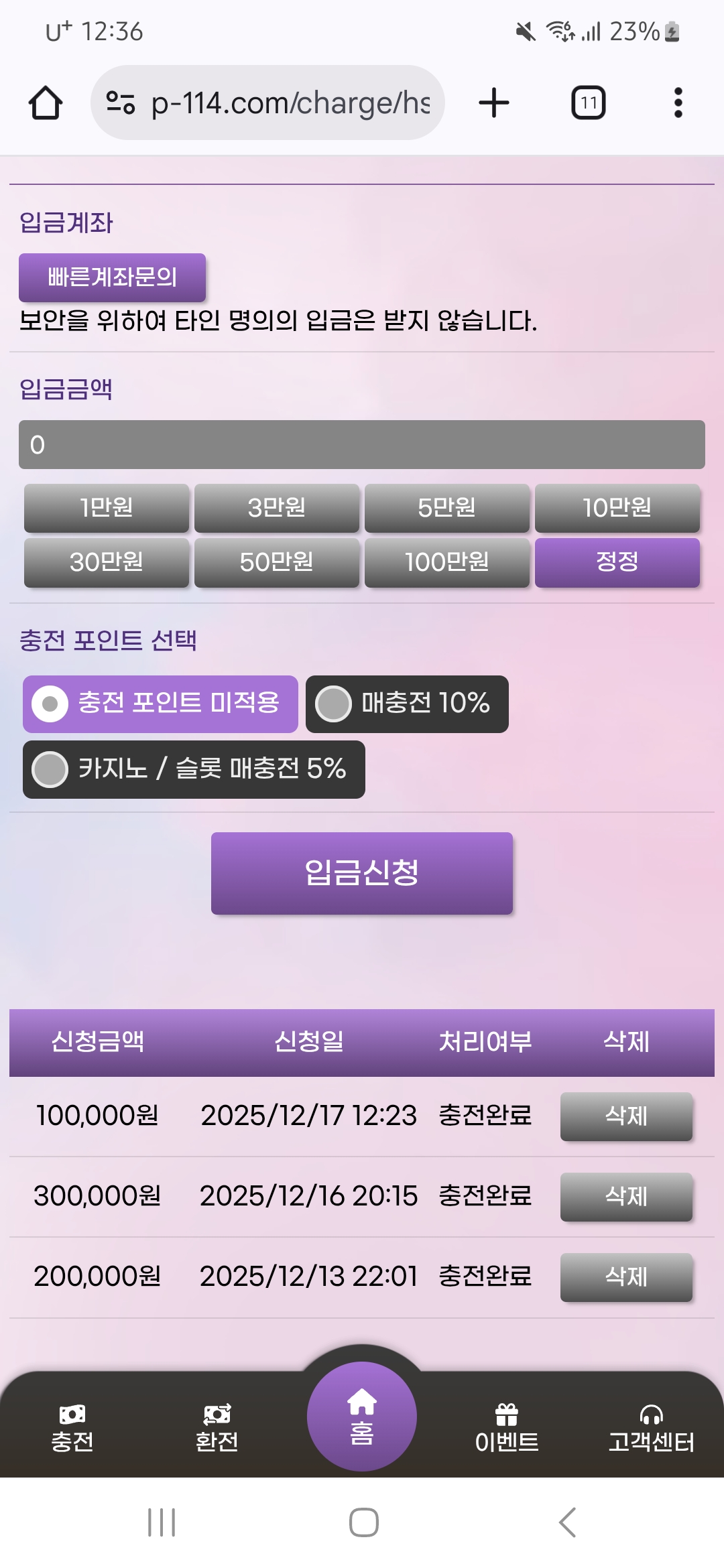The width and height of the screenshot is (724, 1568).
Task: Switch to the 환전 tab
Action: (217, 1427)
